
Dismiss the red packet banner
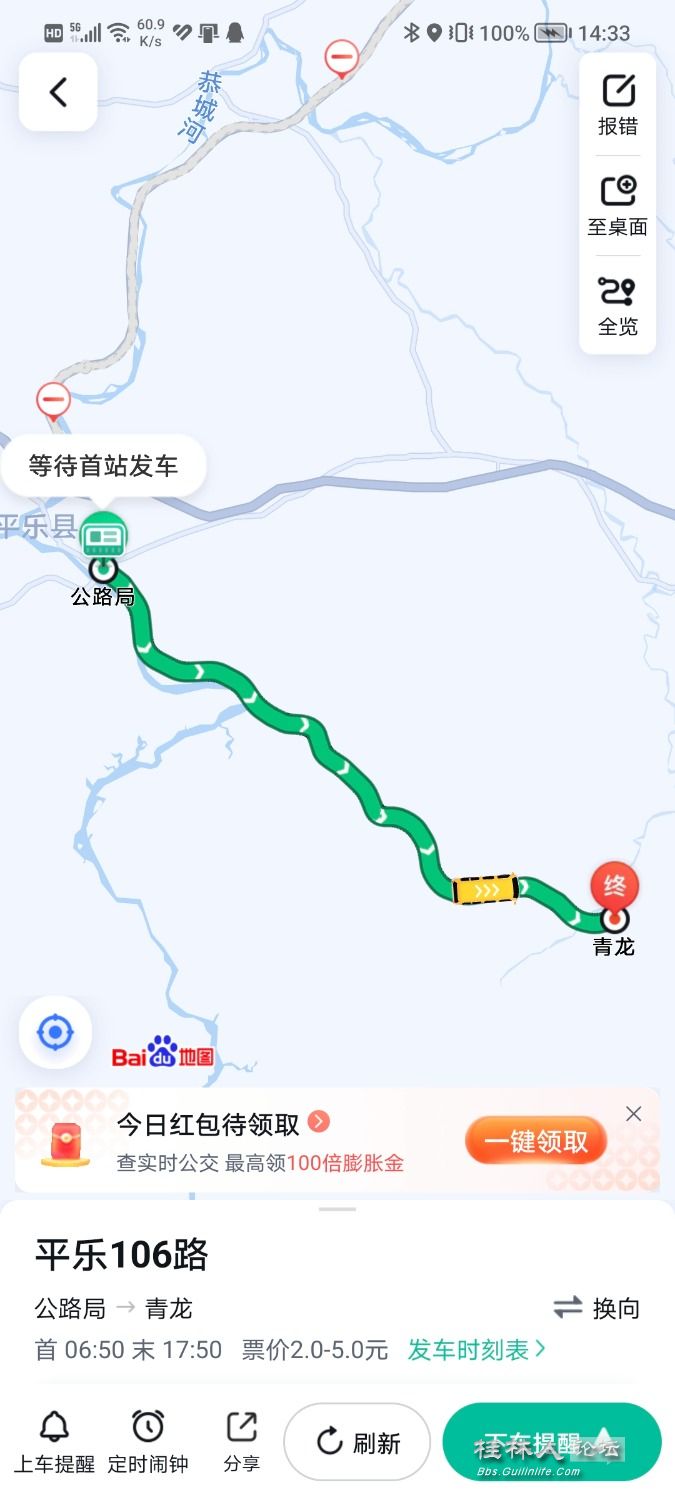[x=633, y=1114]
